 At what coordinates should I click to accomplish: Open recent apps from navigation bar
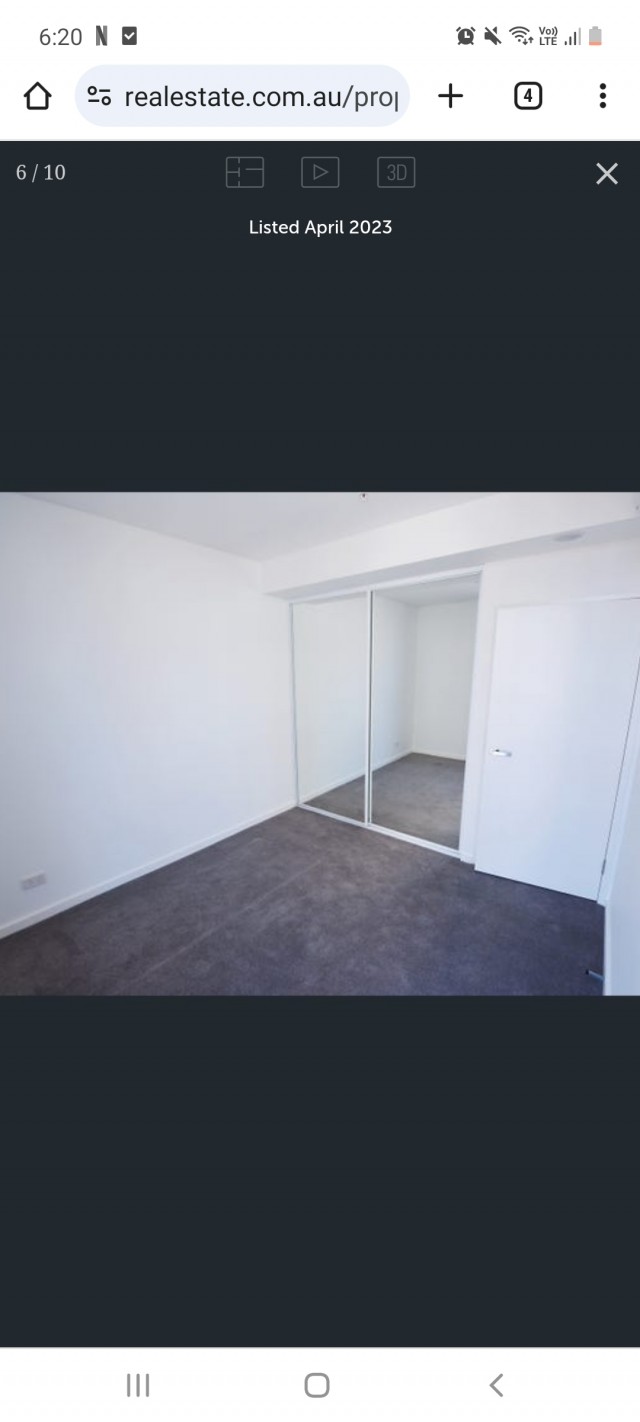point(138,1385)
